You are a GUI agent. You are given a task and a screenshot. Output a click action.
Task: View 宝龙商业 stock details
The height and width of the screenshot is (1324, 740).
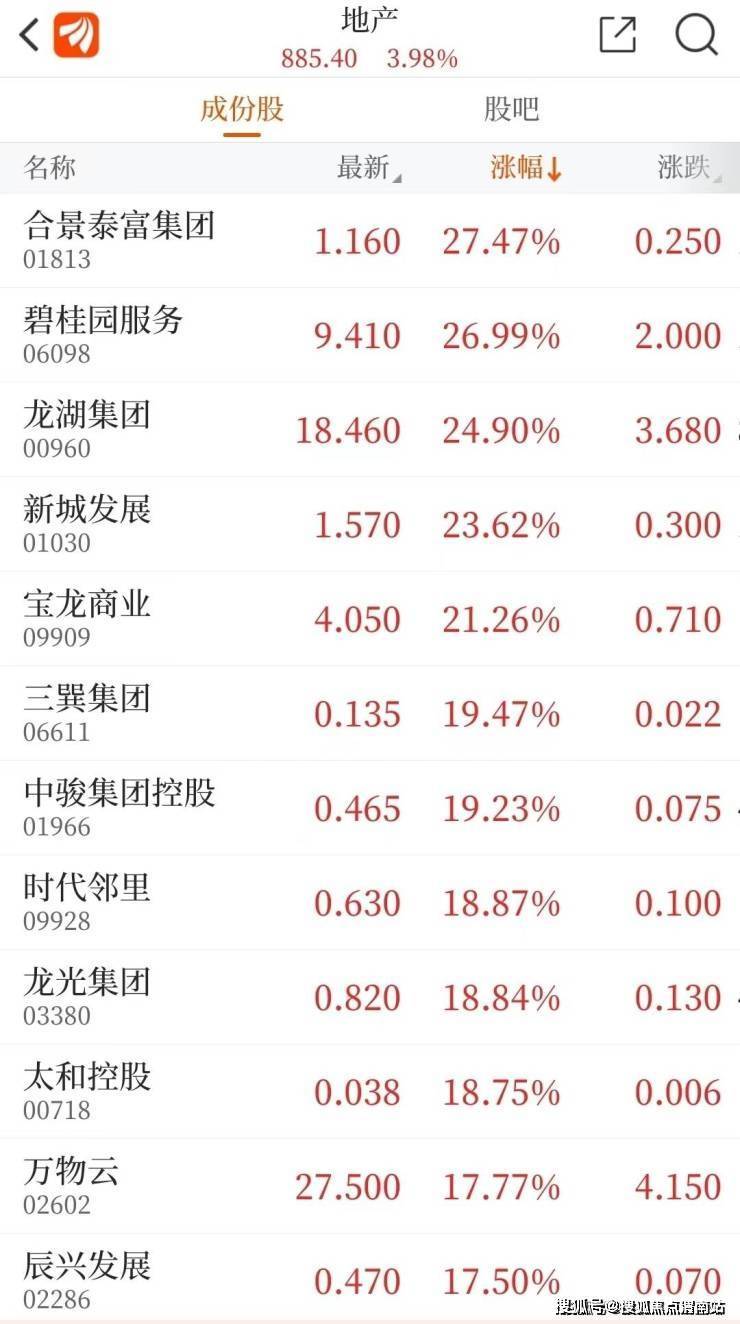point(87,618)
